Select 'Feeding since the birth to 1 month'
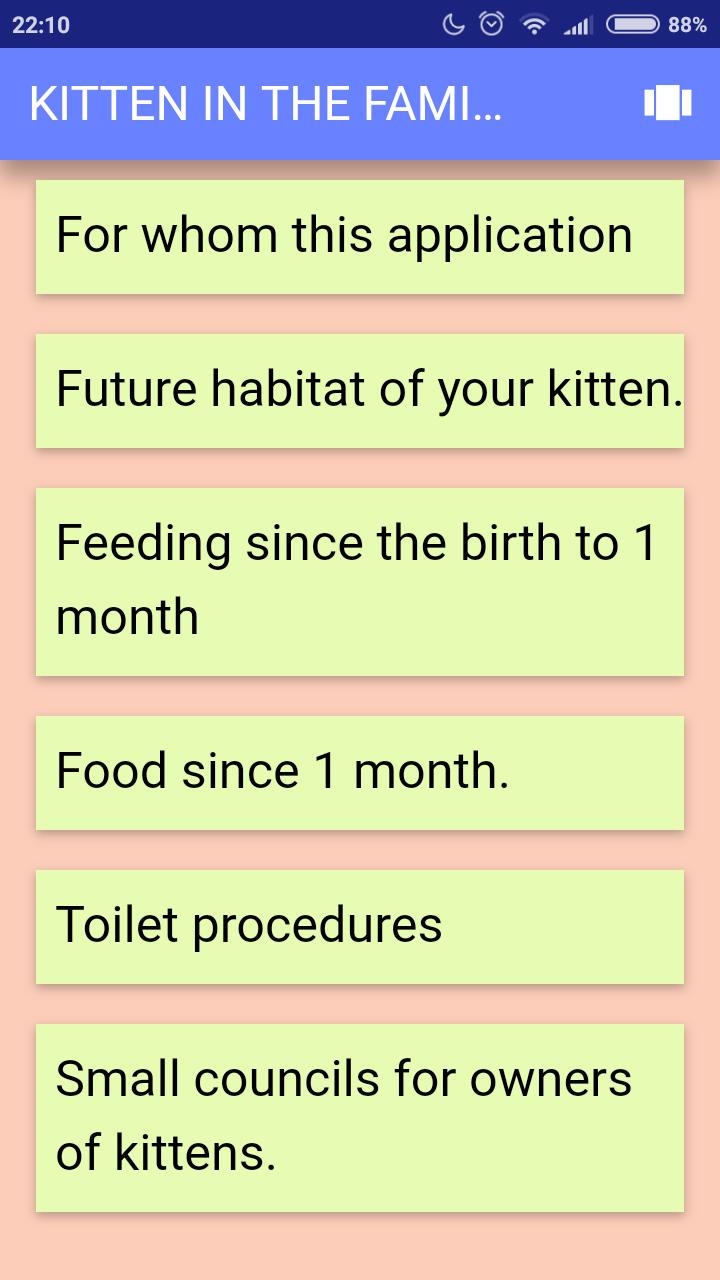This screenshot has height=1280, width=720. (360, 580)
